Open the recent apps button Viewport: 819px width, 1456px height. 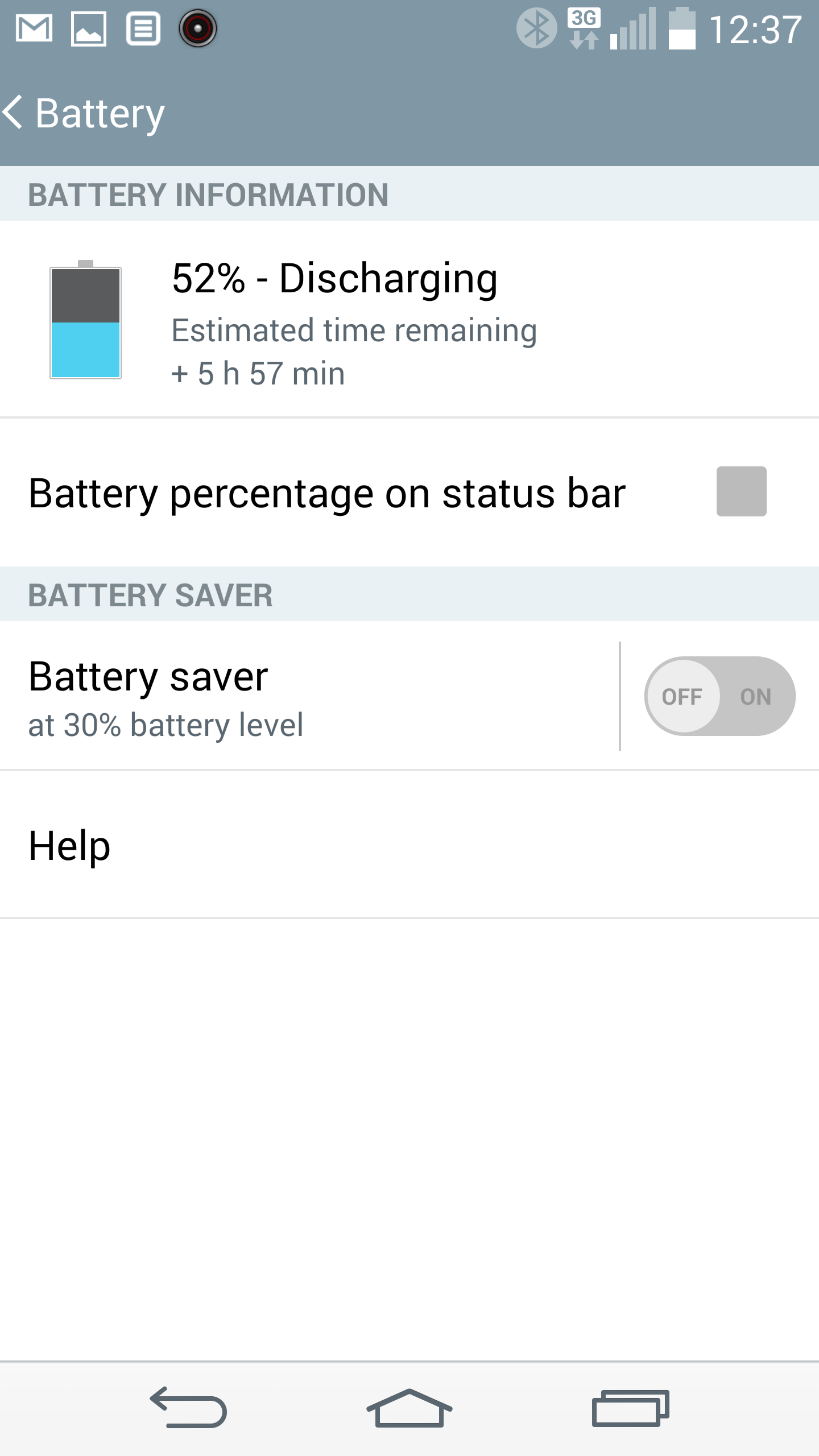click(630, 1408)
